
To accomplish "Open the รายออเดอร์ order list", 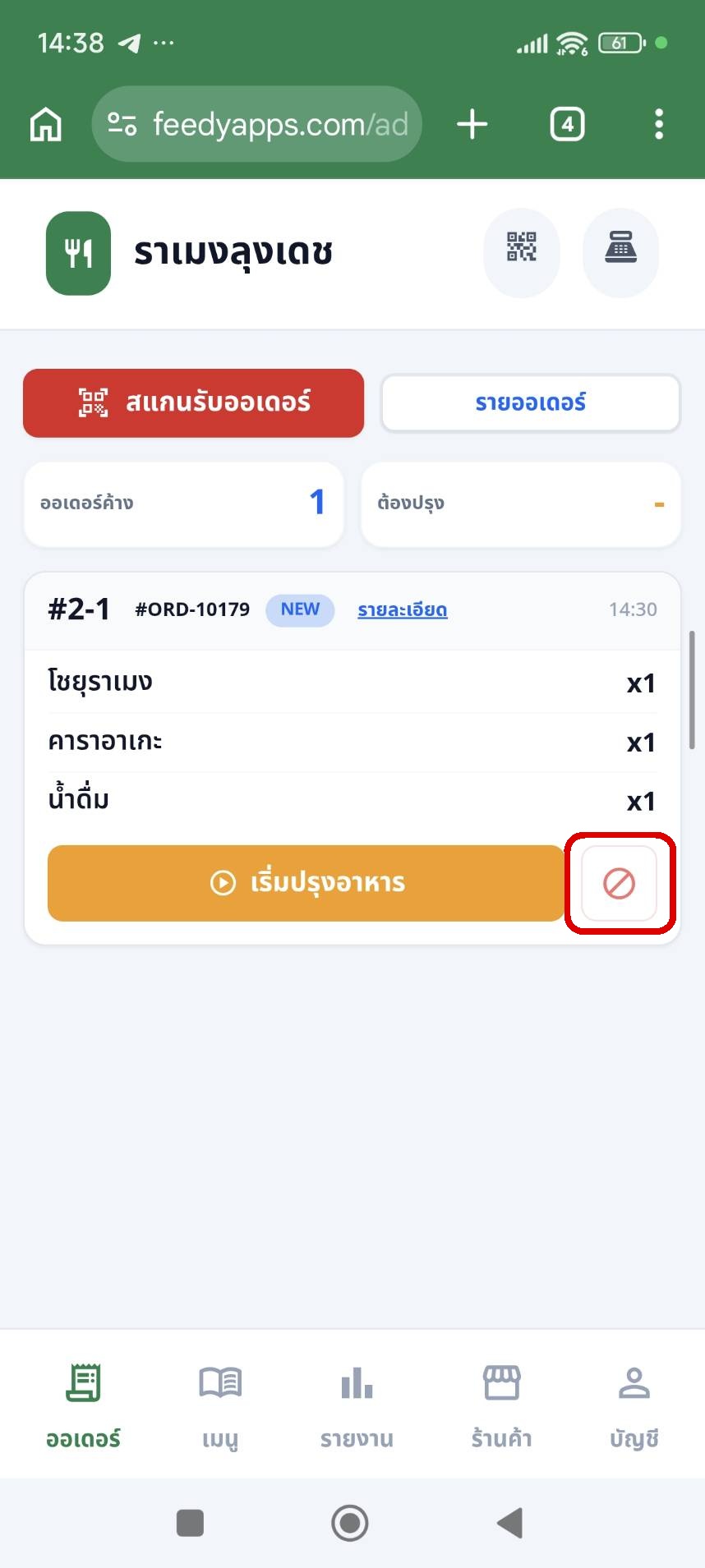I will (530, 402).
